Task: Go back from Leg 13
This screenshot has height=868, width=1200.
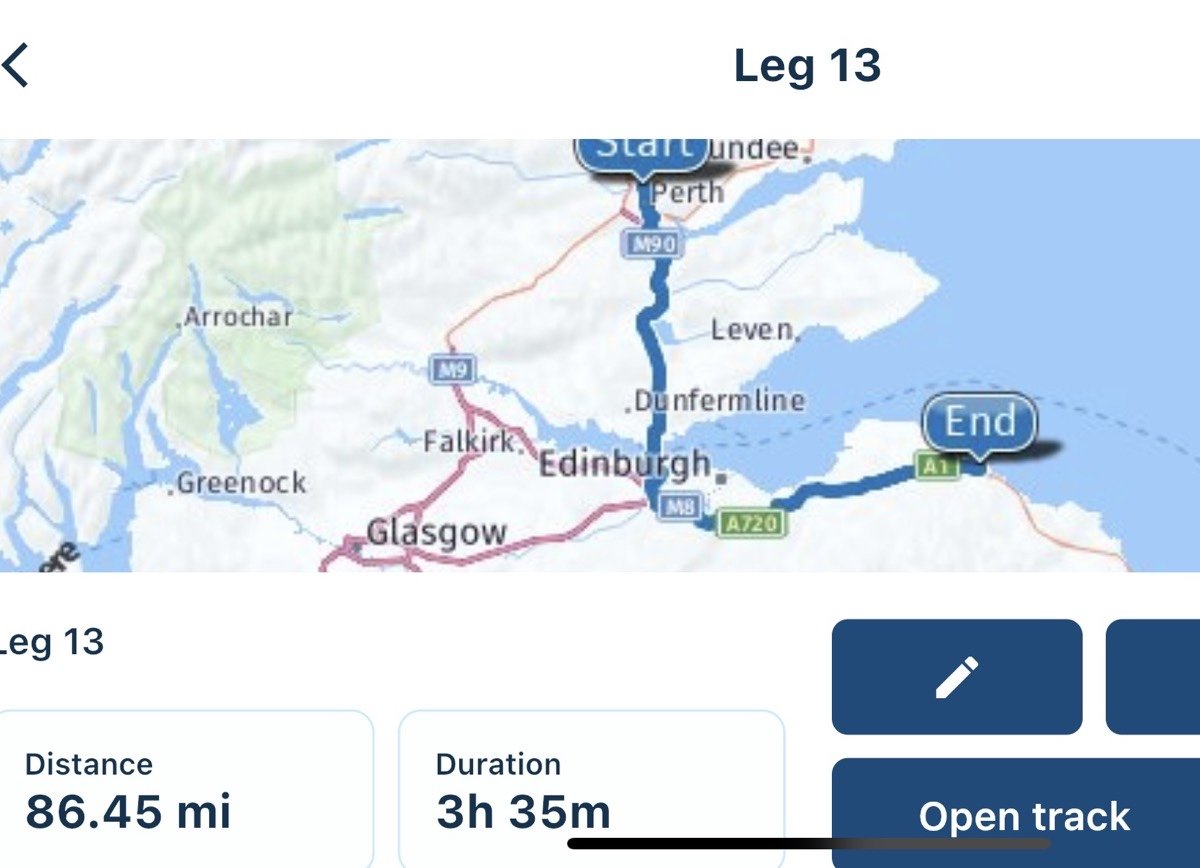Action: (16, 66)
